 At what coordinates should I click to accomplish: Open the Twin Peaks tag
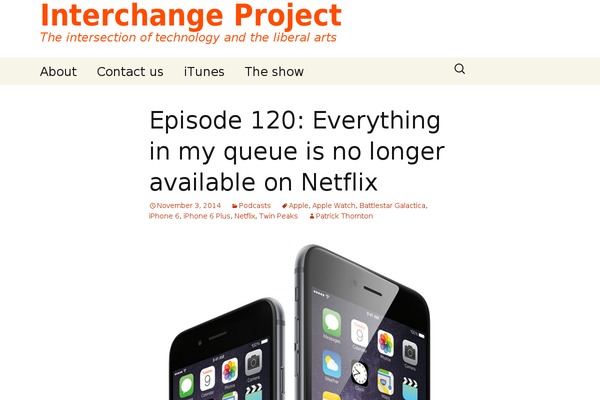[x=278, y=216]
